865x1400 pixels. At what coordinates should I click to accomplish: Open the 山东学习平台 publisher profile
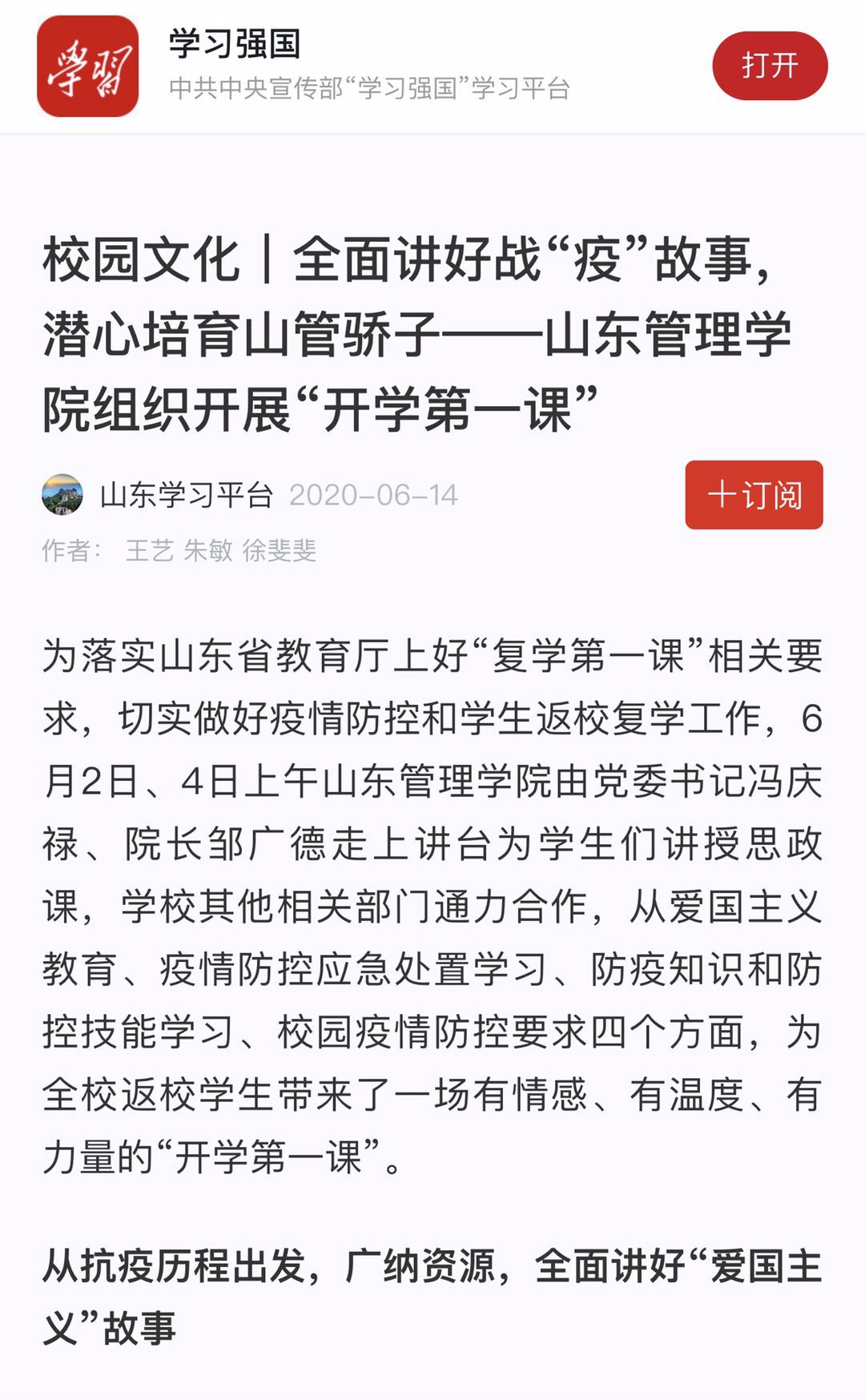pos(186,495)
